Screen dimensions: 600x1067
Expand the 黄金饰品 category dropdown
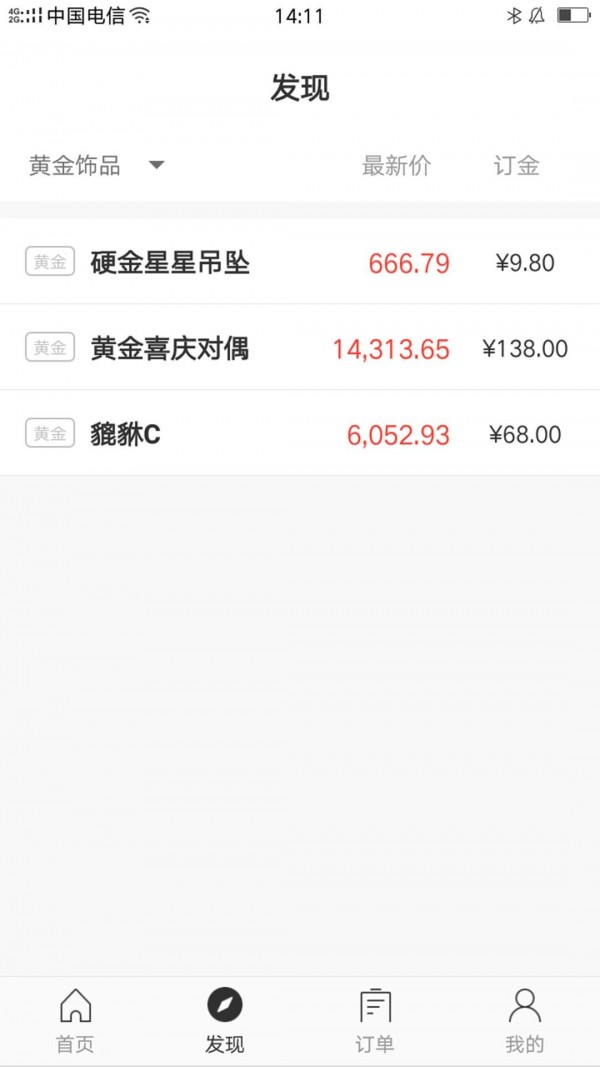(x=96, y=165)
